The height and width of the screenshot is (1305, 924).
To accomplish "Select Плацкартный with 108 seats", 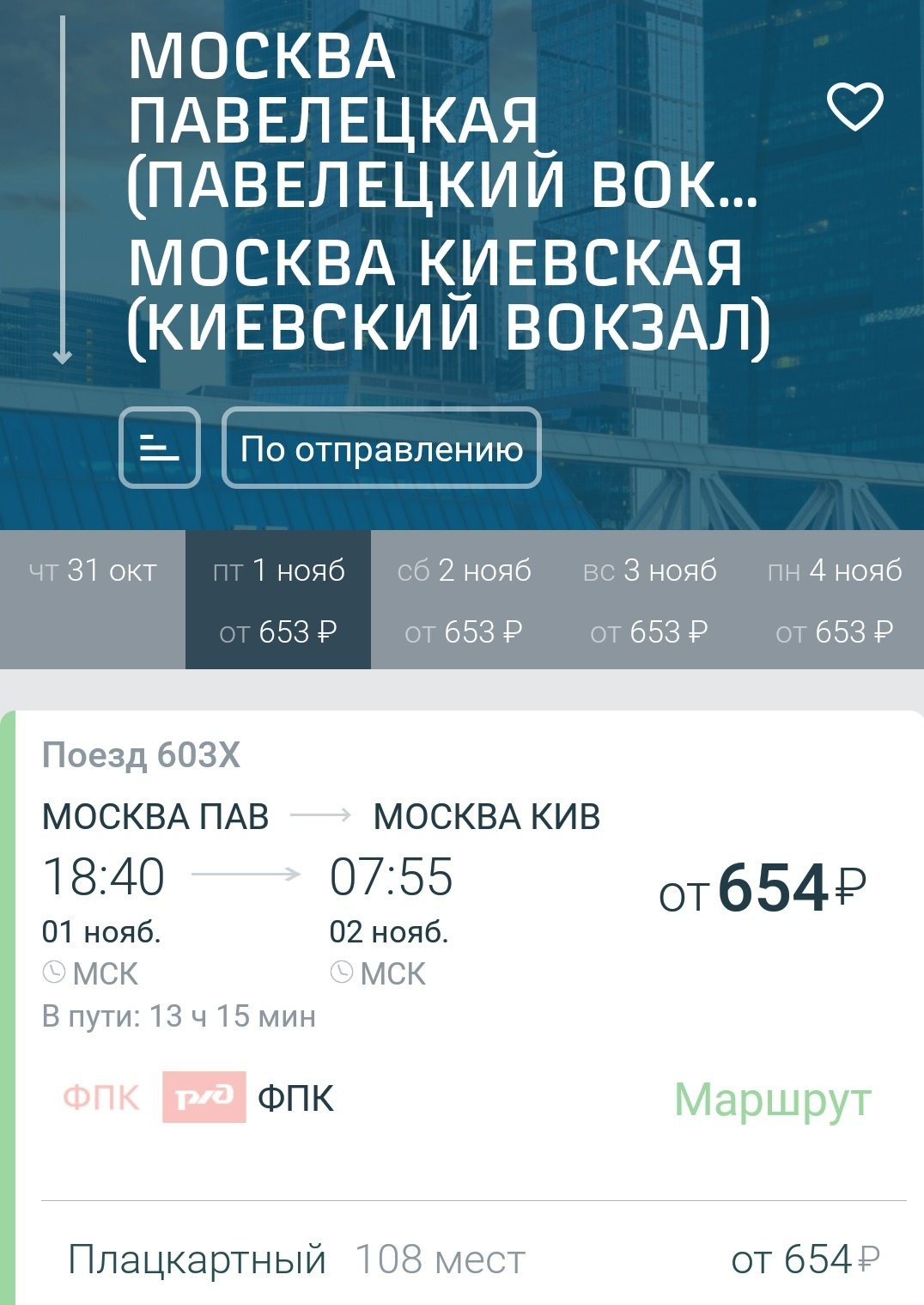I will [x=472, y=1259].
